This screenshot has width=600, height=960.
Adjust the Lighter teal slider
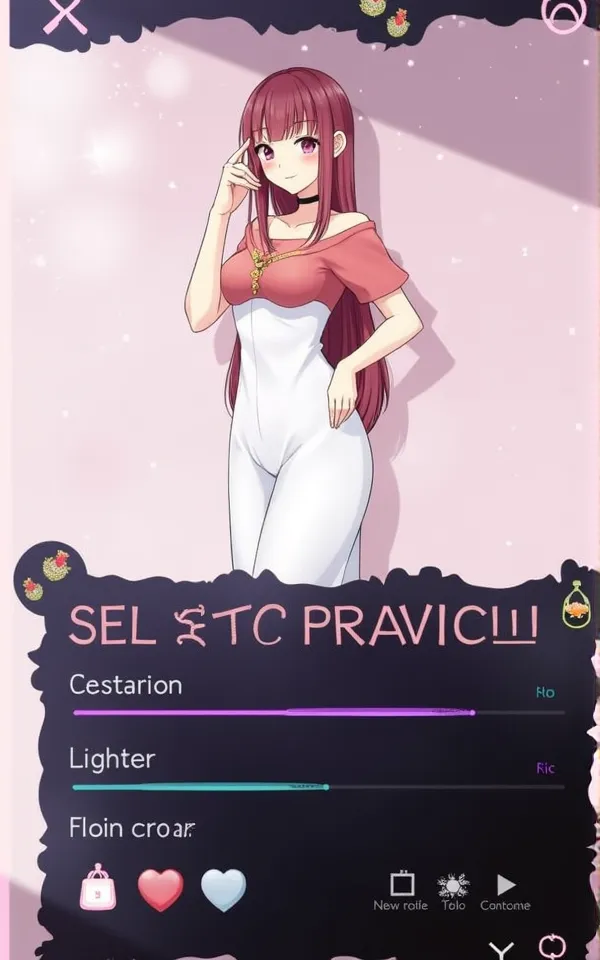tap(326, 788)
